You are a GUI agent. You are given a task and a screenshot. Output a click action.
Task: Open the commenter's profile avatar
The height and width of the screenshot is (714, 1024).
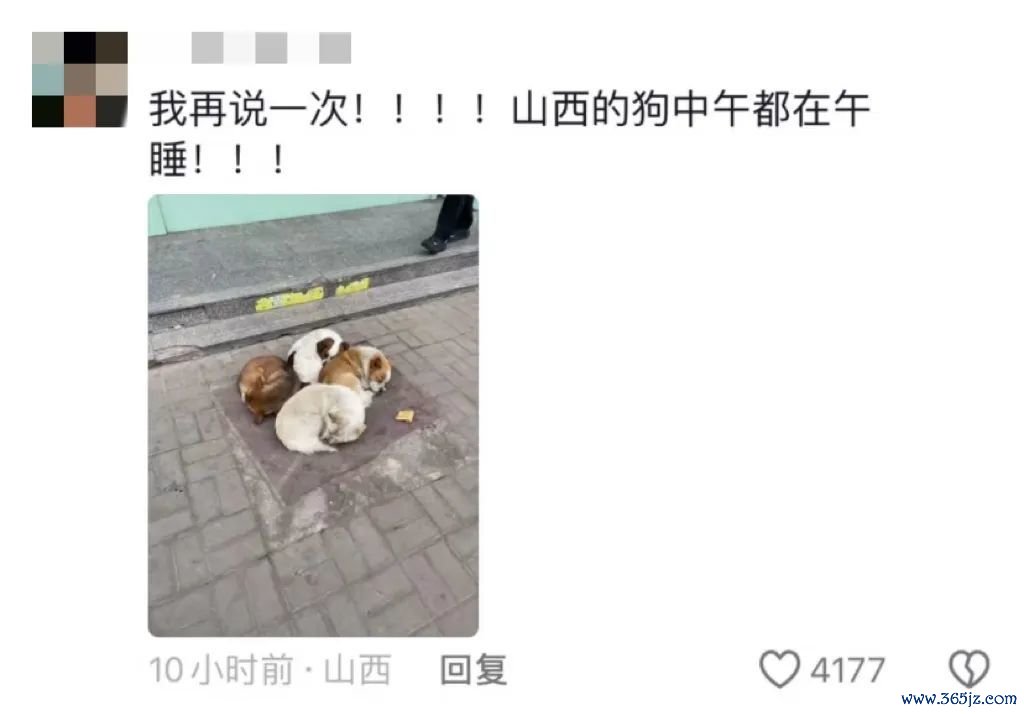click(x=79, y=79)
